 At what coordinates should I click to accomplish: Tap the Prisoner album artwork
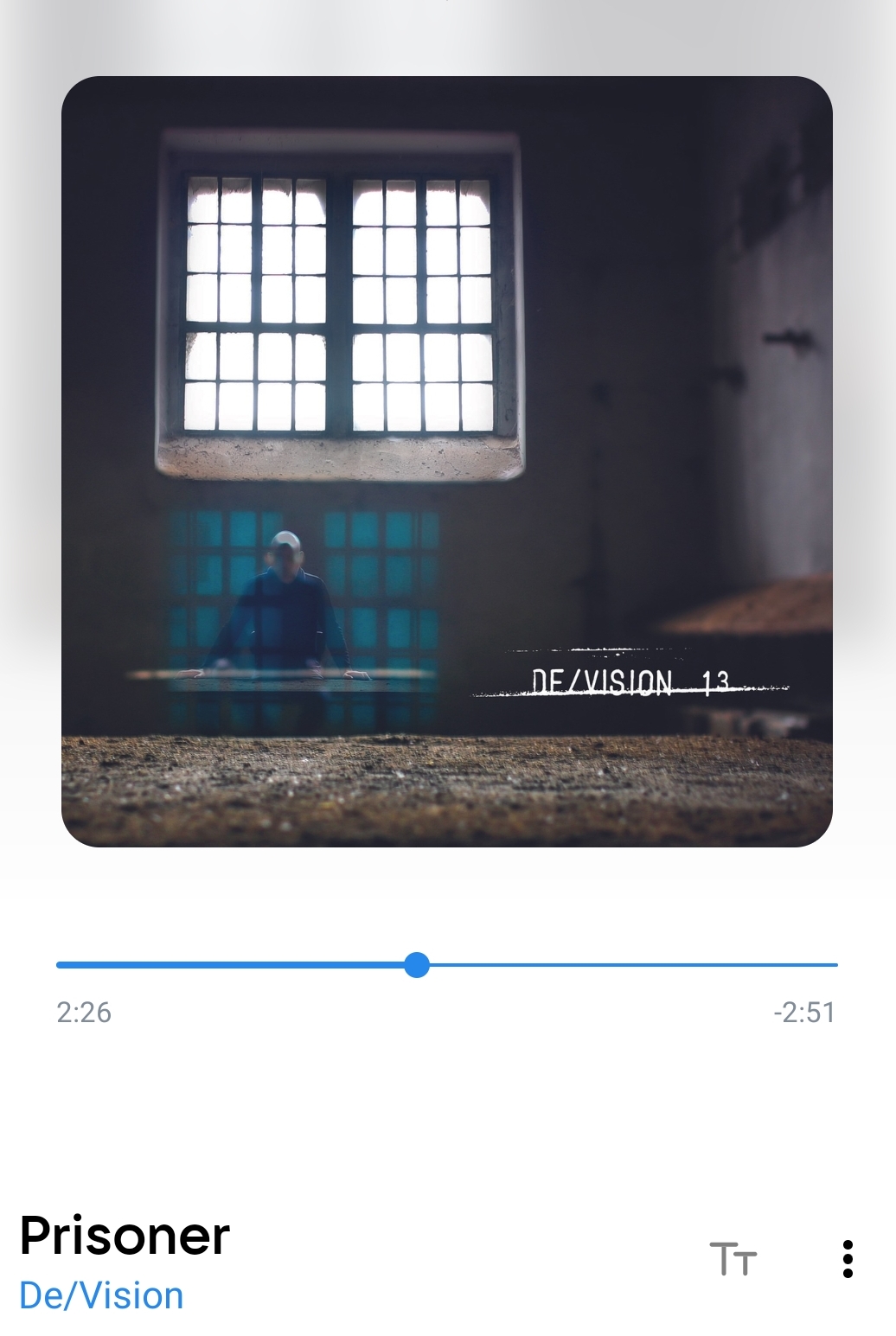(446, 461)
